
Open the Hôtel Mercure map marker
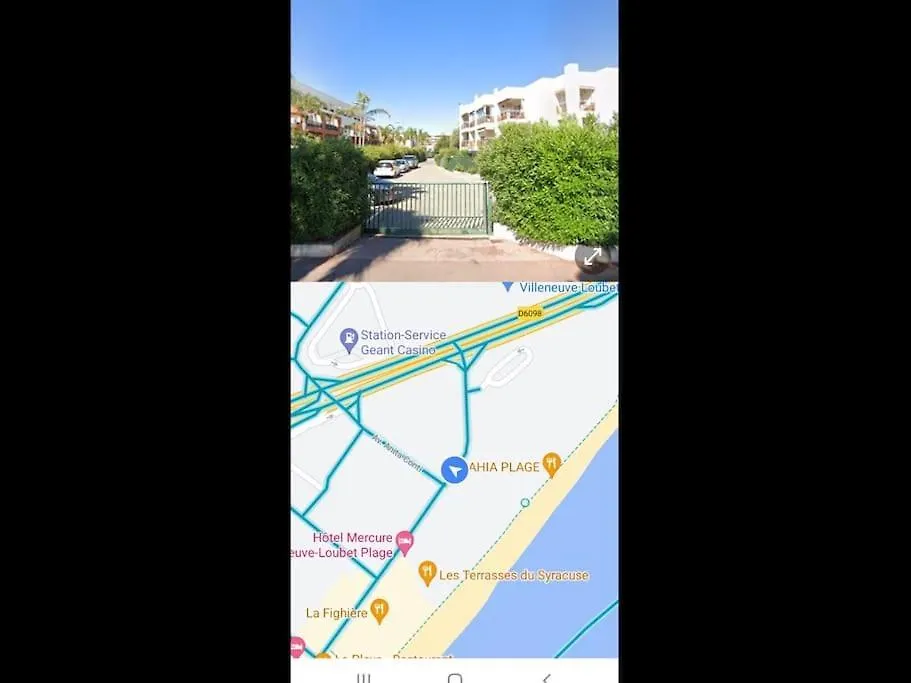click(x=404, y=542)
